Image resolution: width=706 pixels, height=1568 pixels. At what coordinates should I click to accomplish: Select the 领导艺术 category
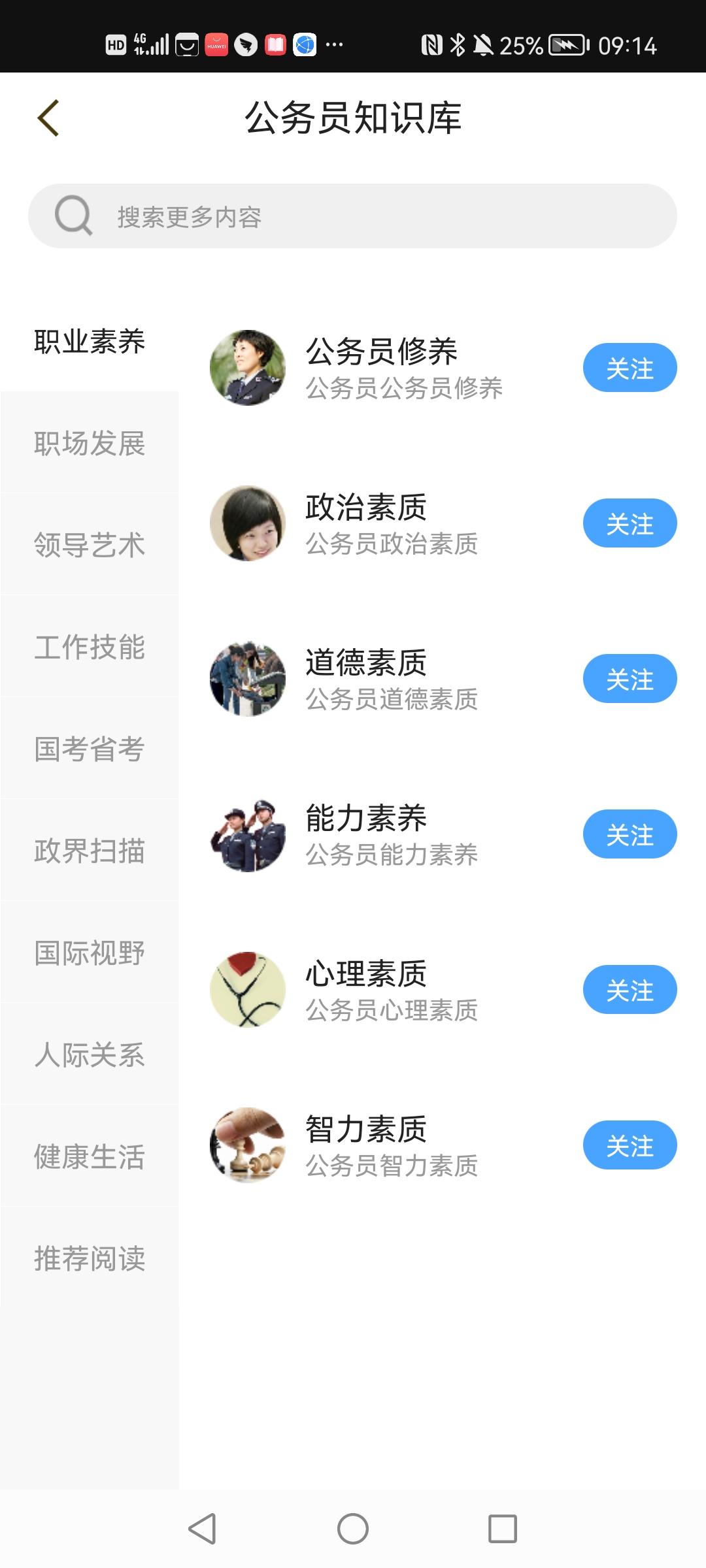pos(90,545)
